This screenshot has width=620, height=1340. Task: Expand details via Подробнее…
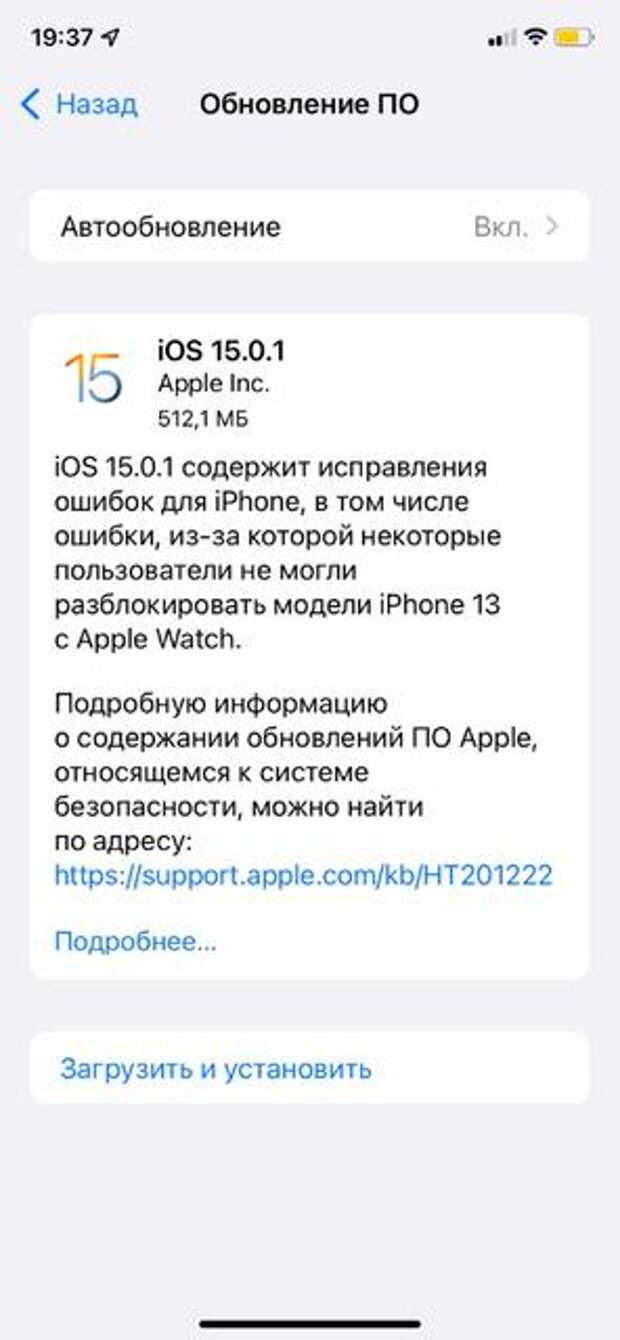(135, 941)
